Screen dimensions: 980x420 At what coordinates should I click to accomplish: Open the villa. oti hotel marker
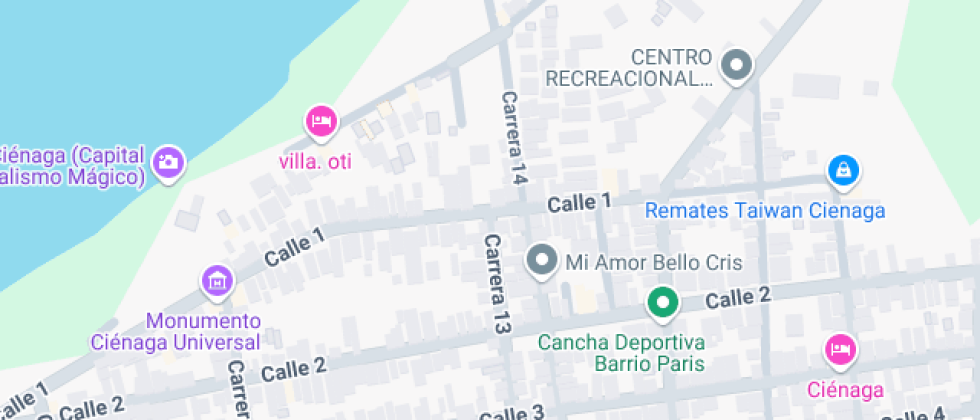click(321, 121)
